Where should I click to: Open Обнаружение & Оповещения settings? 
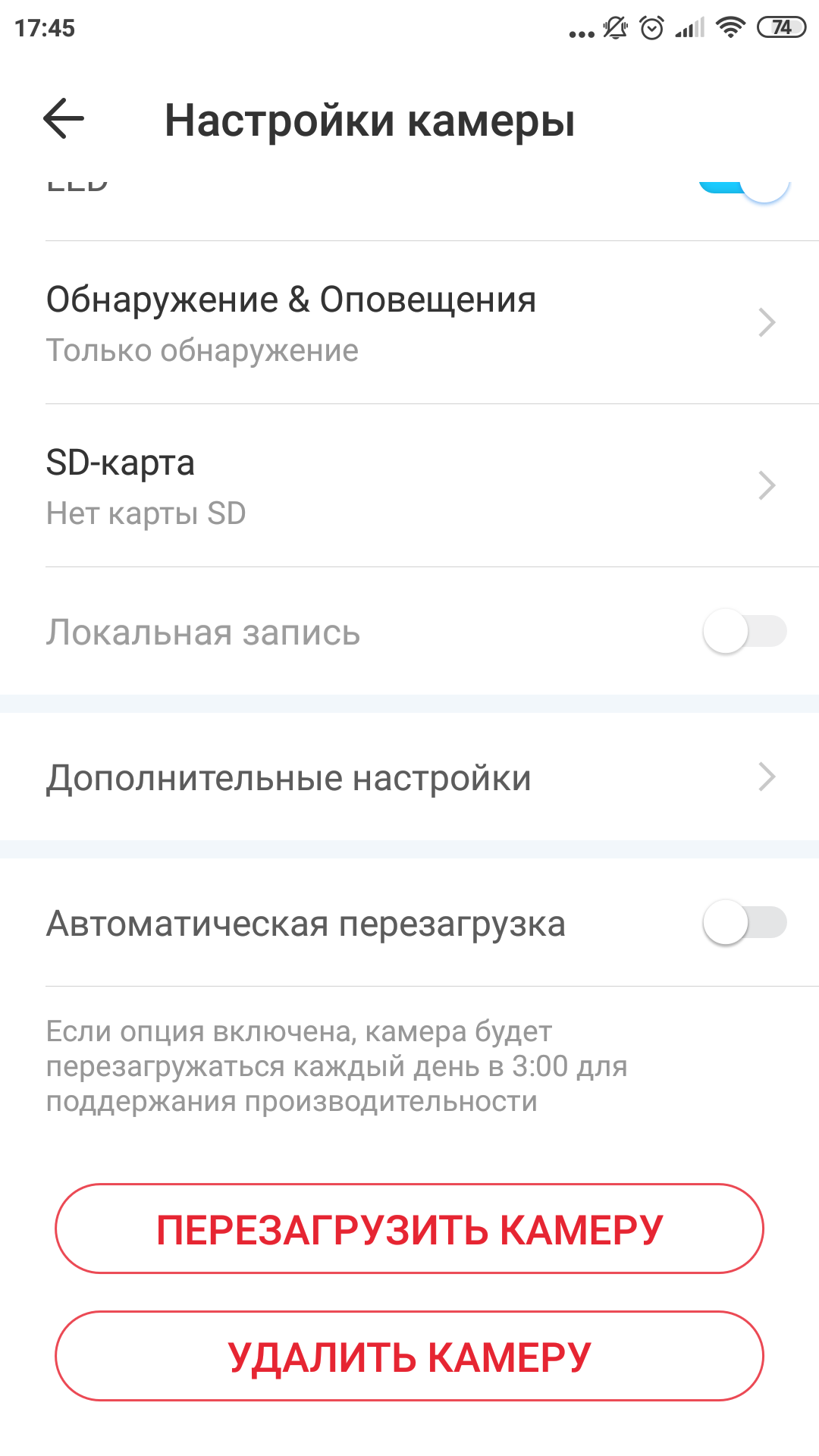(x=409, y=323)
